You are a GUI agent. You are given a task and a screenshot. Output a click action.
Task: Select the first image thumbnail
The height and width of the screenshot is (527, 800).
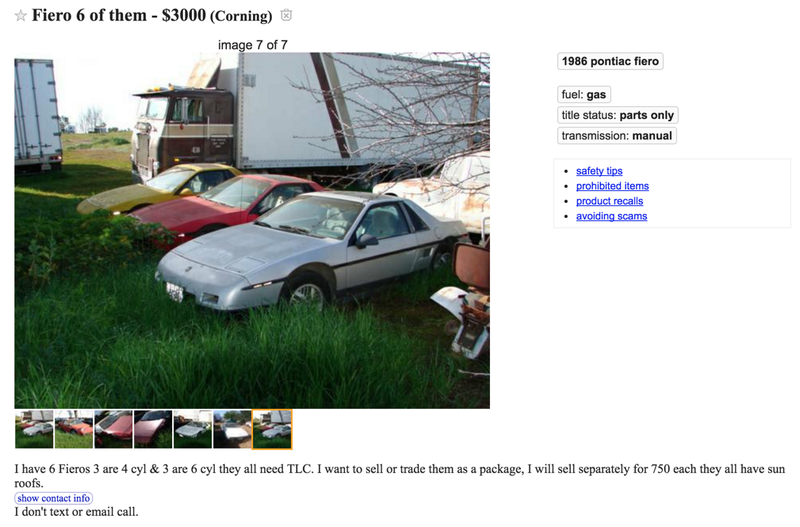(34, 429)
